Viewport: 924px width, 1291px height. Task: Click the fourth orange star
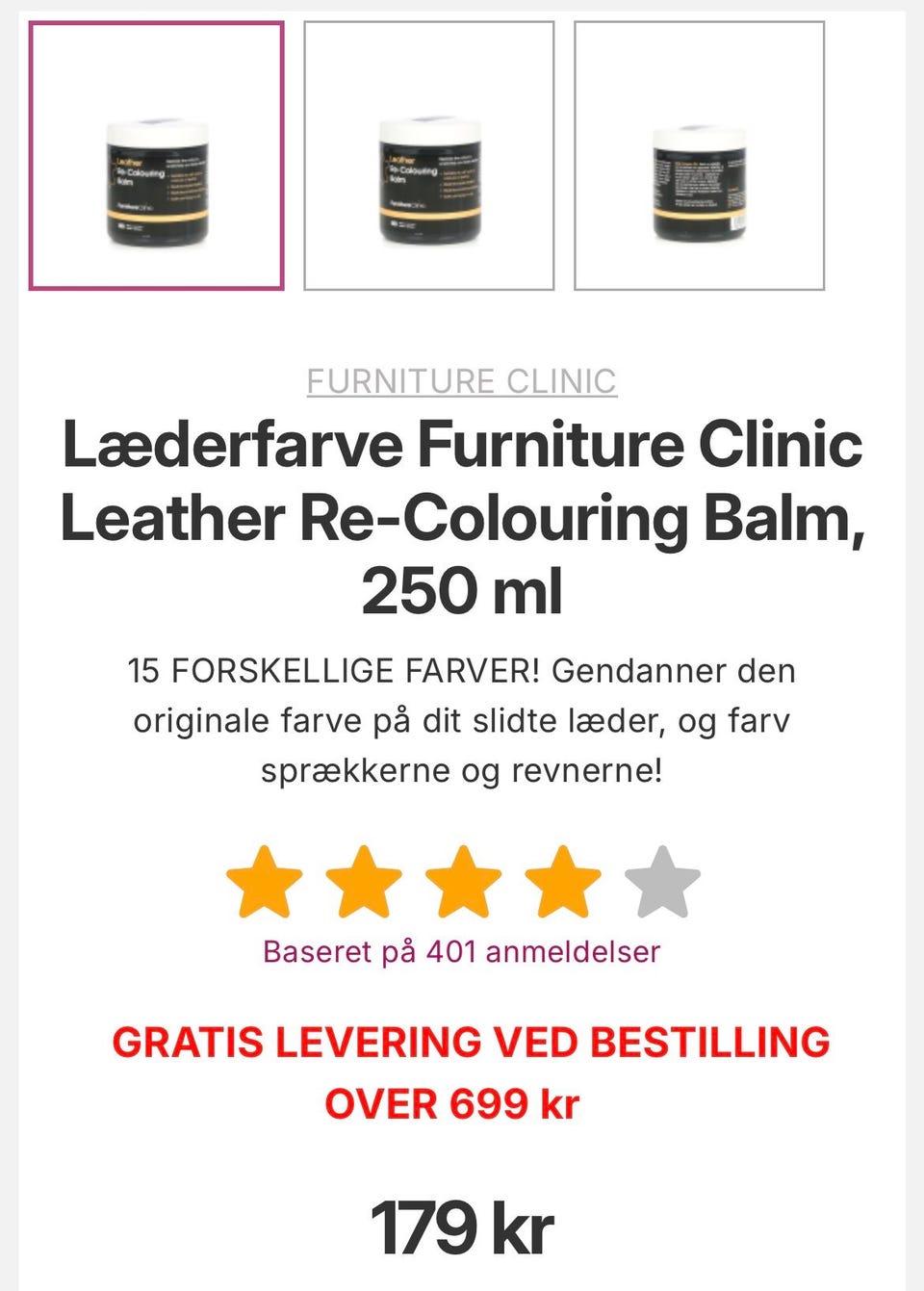(x=560, y=881)
